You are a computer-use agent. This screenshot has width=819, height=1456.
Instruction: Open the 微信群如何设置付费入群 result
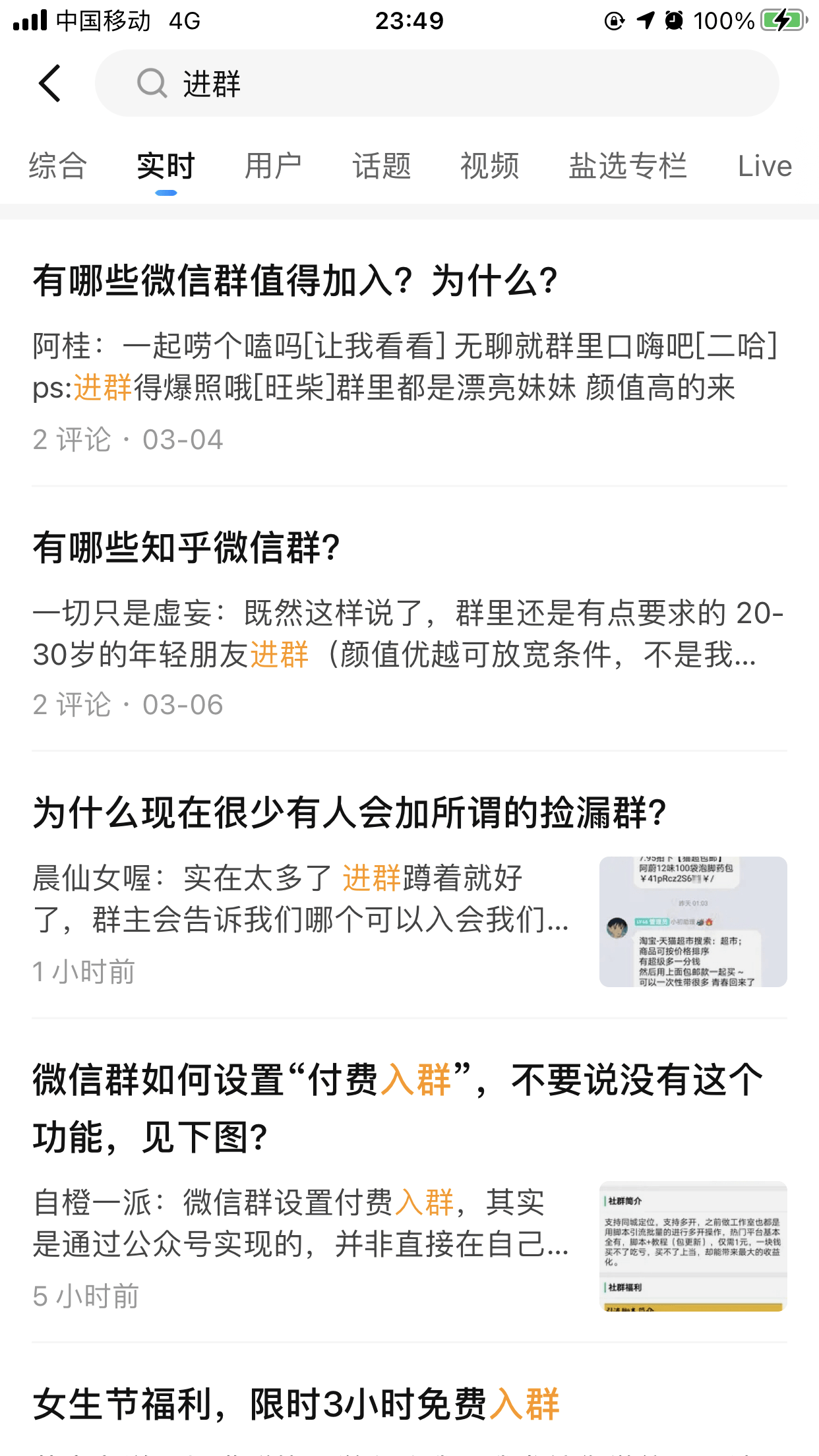[397, 1108]
